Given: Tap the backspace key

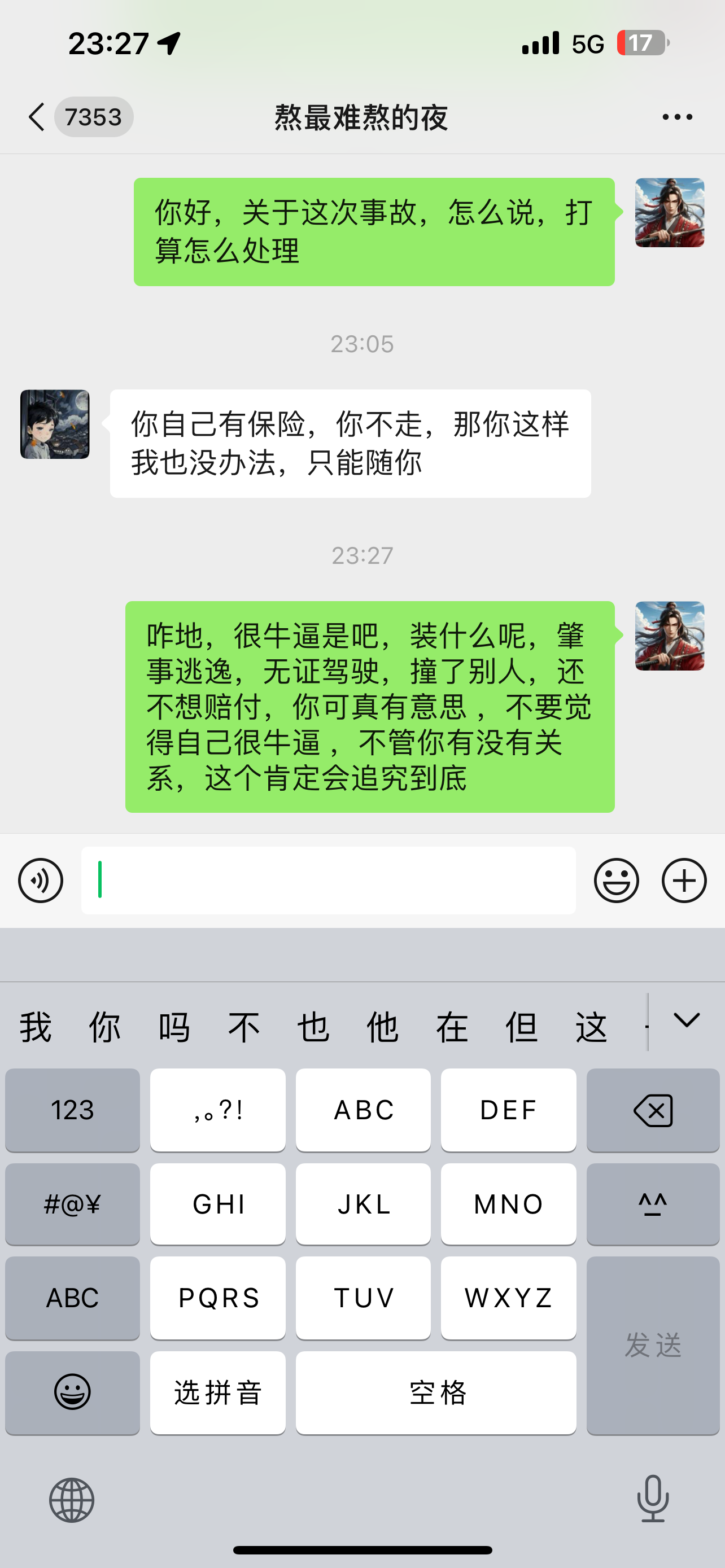Looking at the screenshot, I should click(653, 1110).
